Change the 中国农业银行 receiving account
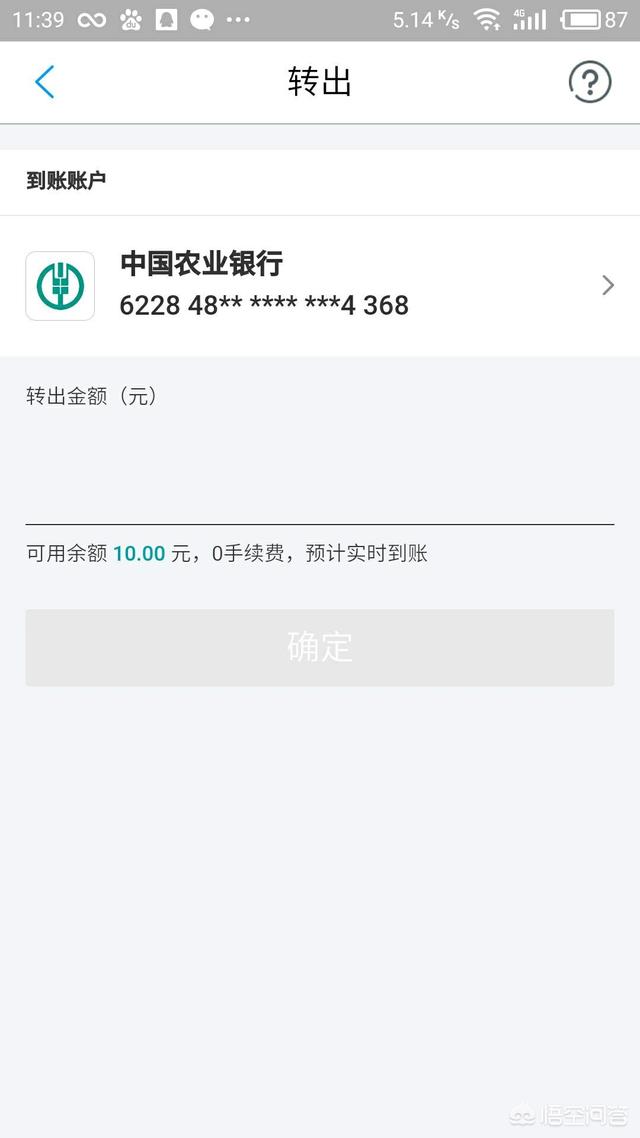The image size is (640, 1138). click(320, 286)
